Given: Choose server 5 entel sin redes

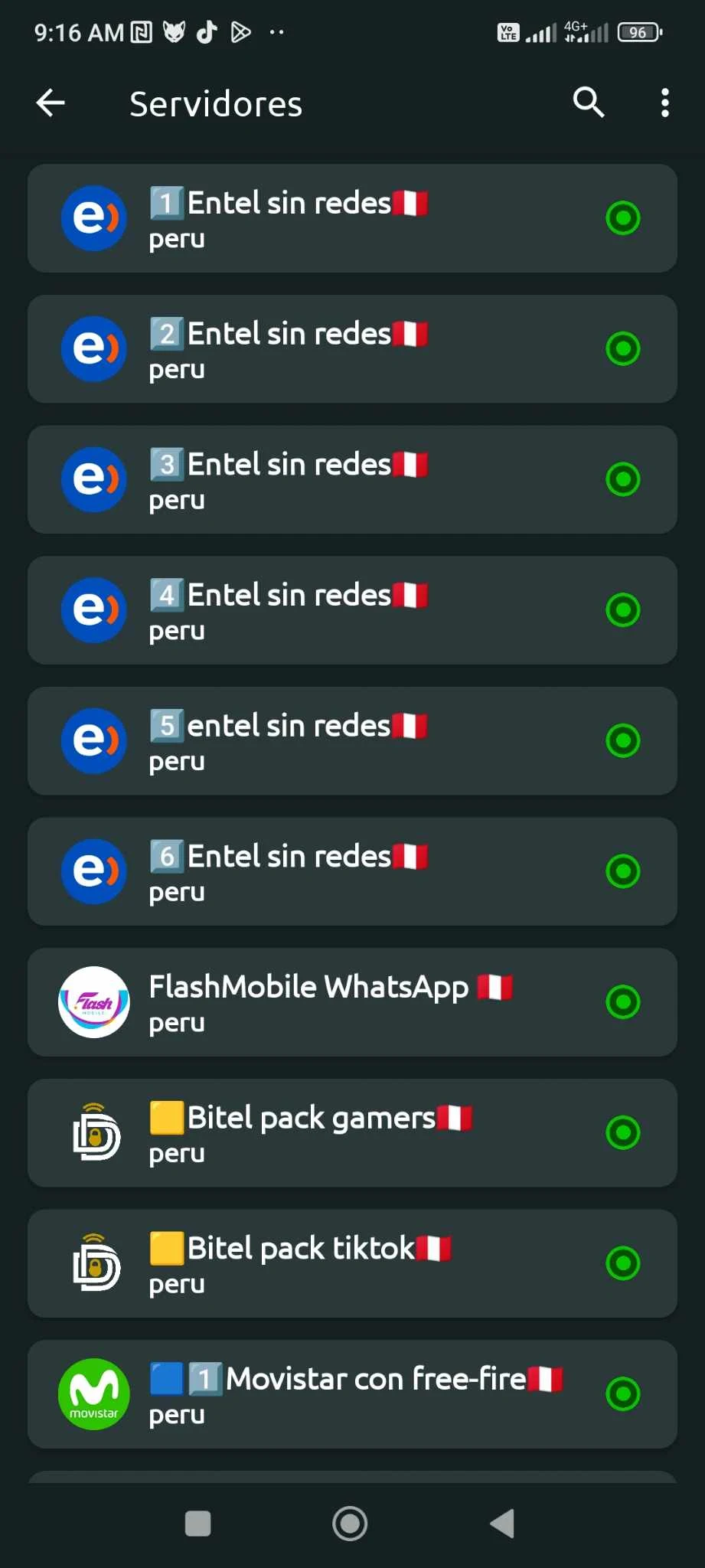Looking at the screenshot, I should pyautogui.click(x=352, y=741).
